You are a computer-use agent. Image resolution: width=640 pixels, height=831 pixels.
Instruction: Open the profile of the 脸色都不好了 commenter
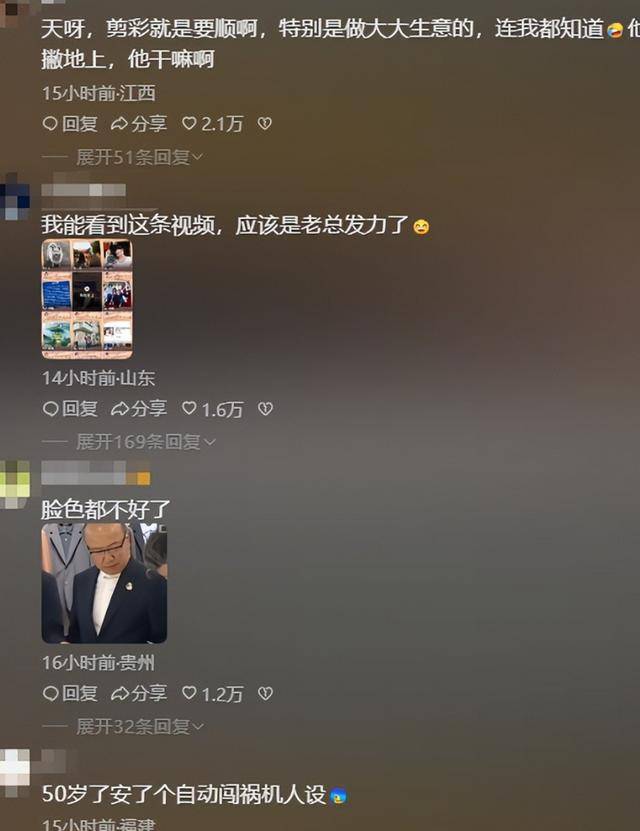(x=16, y=482)
